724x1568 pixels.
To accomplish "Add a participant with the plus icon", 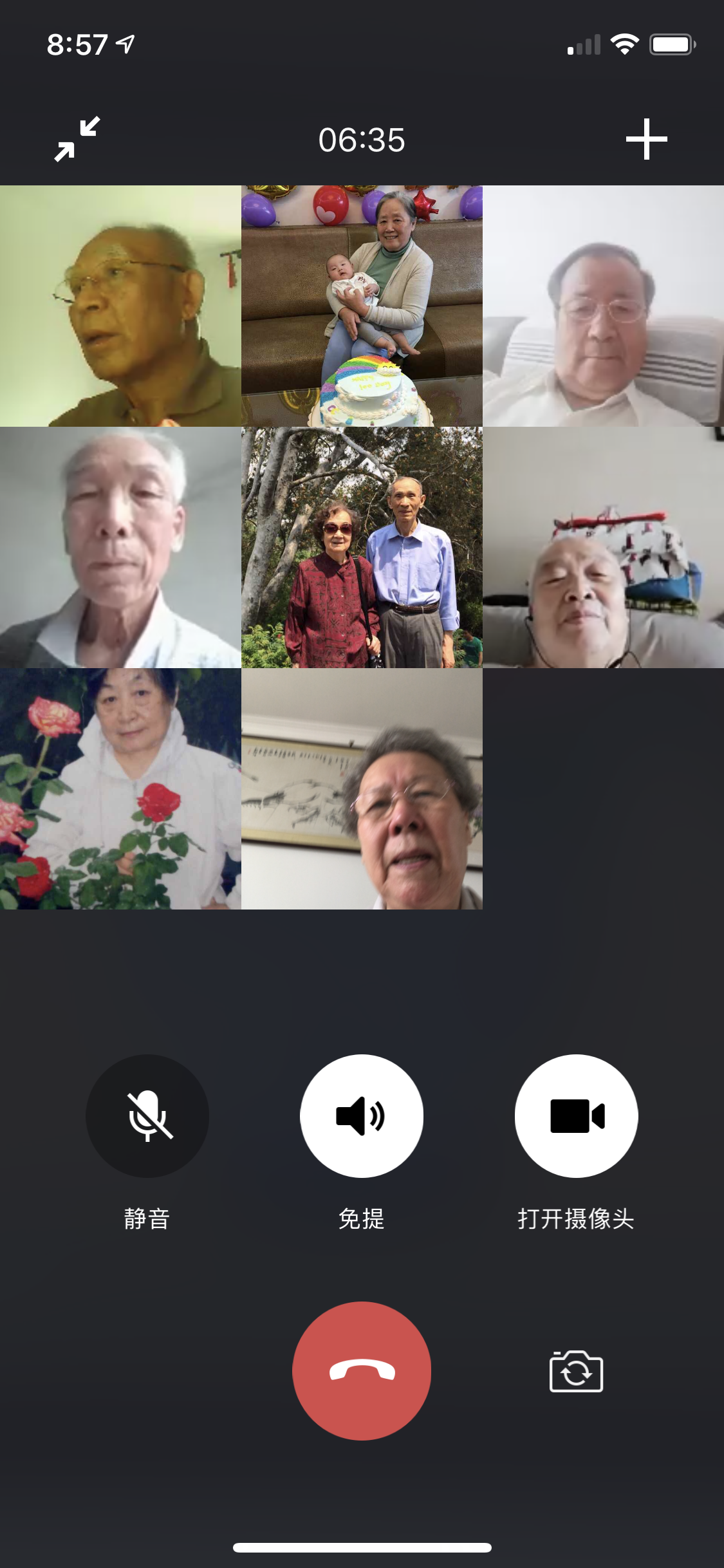I will pos(646,139).
